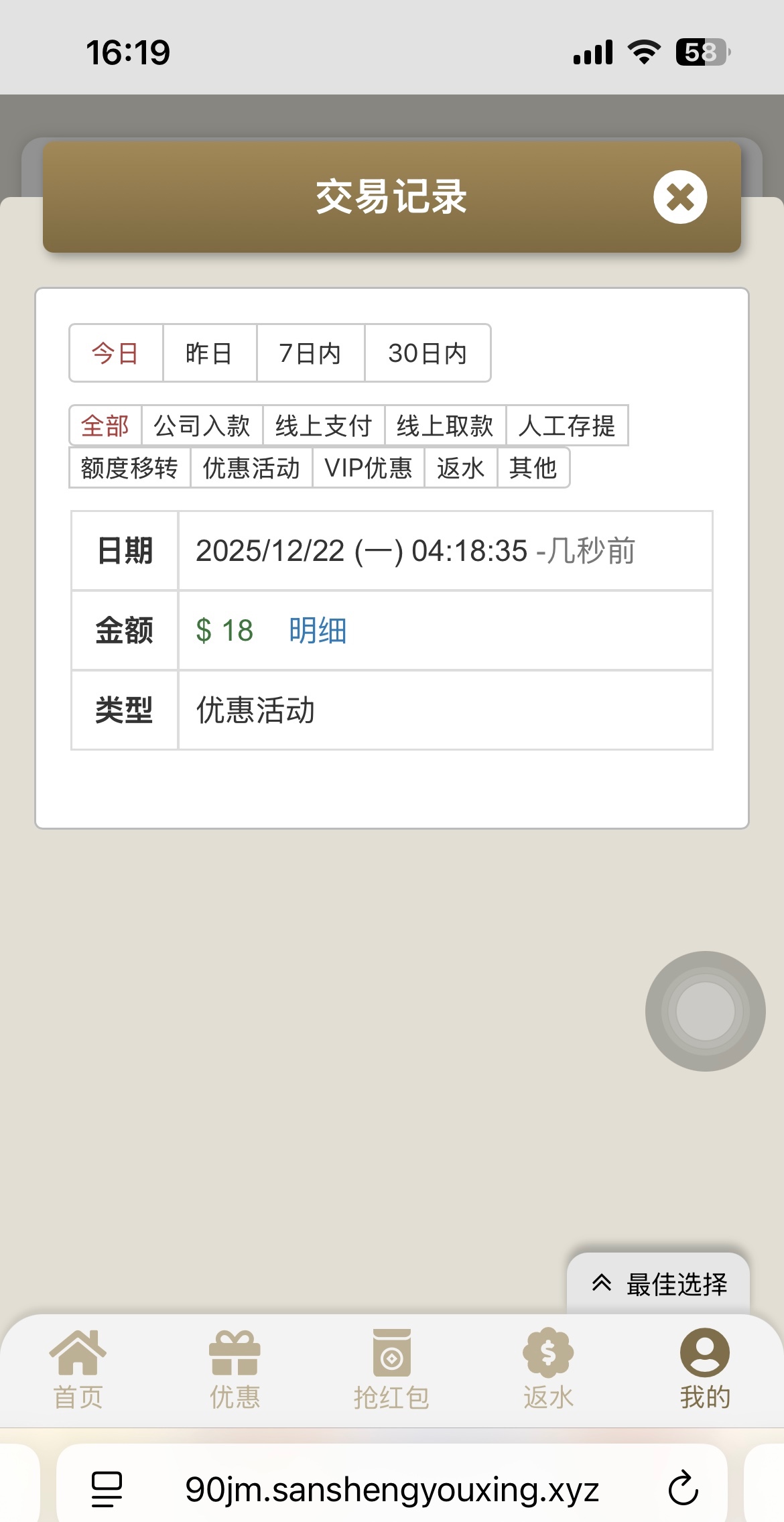
Task: Show 线上取款 records
Action: 445,426
